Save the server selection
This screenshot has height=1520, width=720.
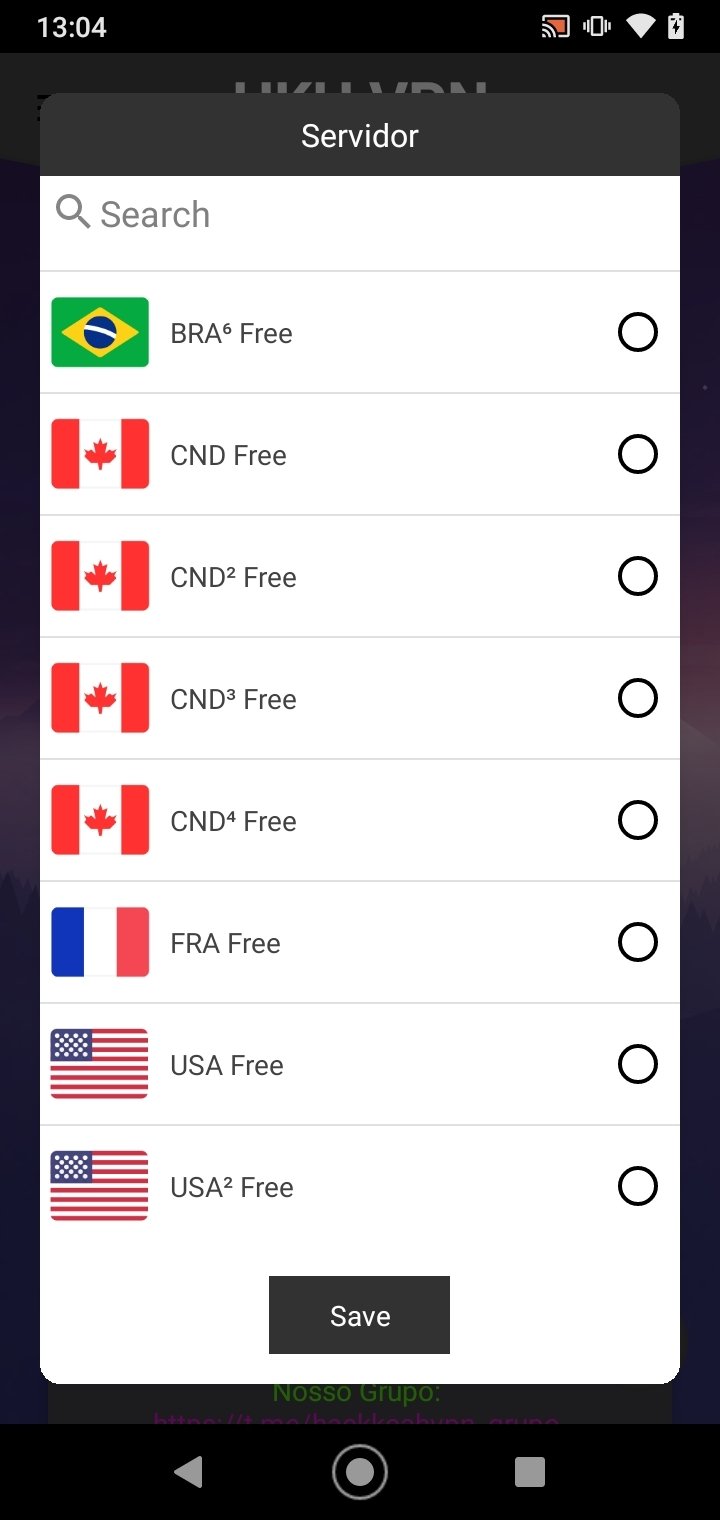pos(359,1315)
